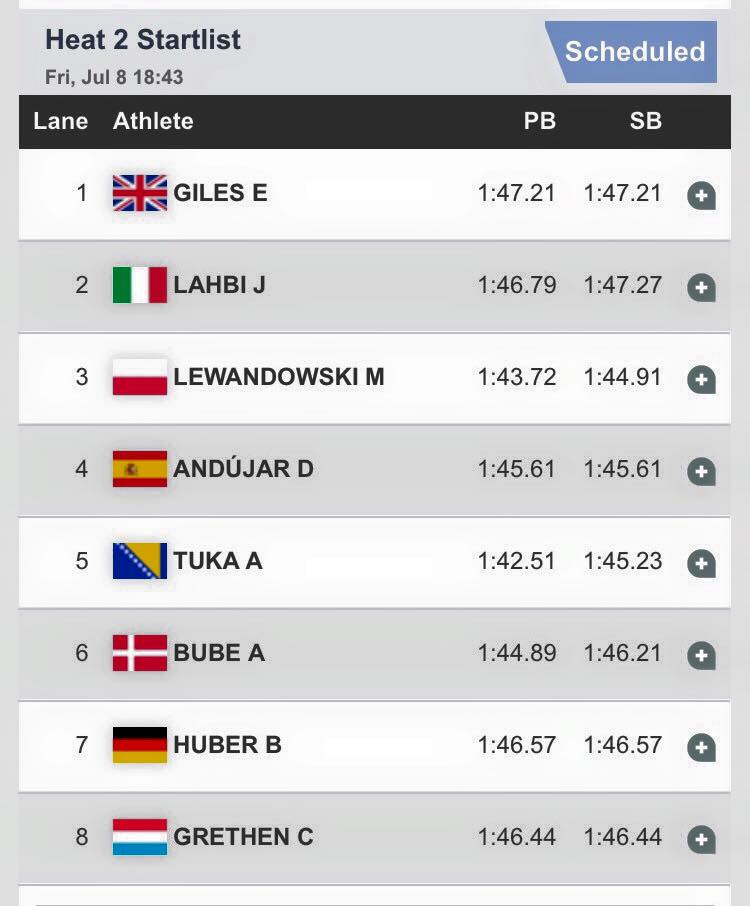
Task: Expand details for Tuka A
Action: tap(701, 564)
